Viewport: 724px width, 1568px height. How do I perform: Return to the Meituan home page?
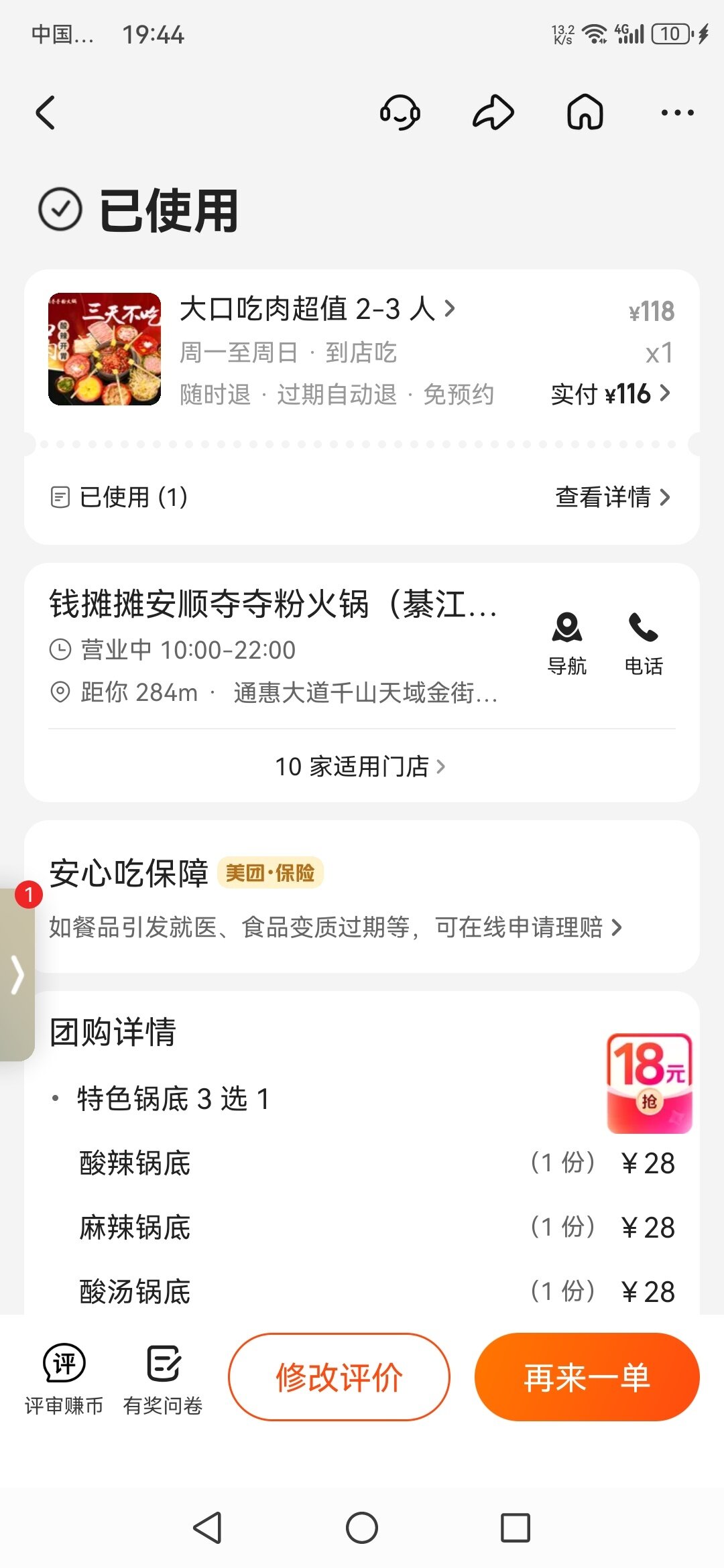point(585,113)
